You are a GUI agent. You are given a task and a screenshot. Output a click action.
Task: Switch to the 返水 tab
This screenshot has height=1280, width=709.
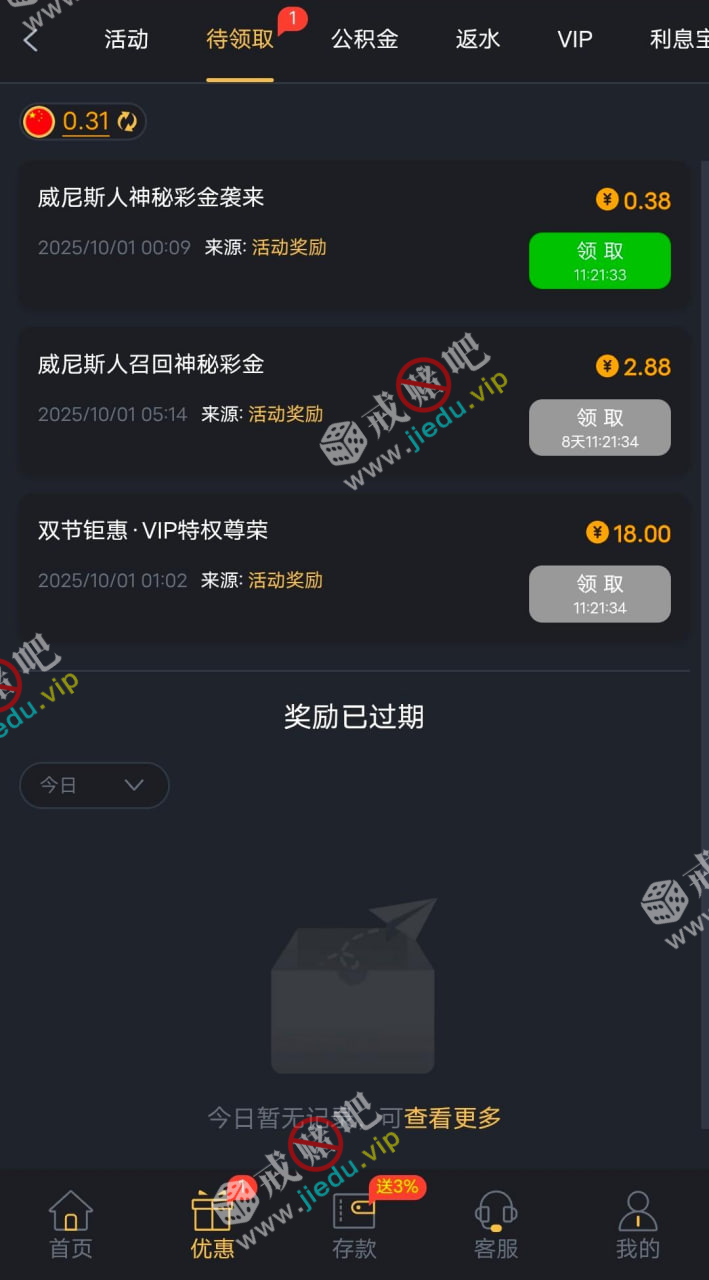[478, 40]
